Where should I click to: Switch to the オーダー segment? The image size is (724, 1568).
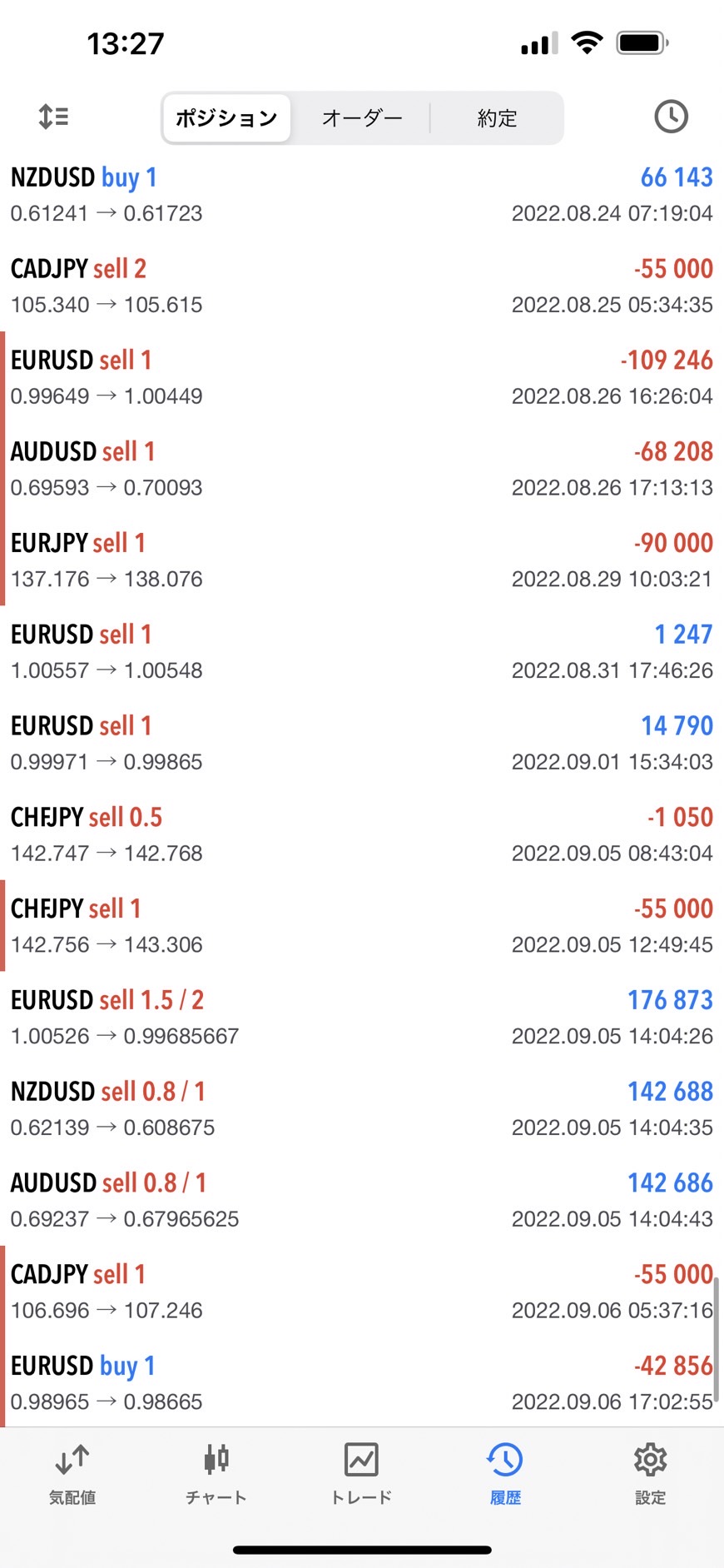pyautogui.click(x=362, y=118)
